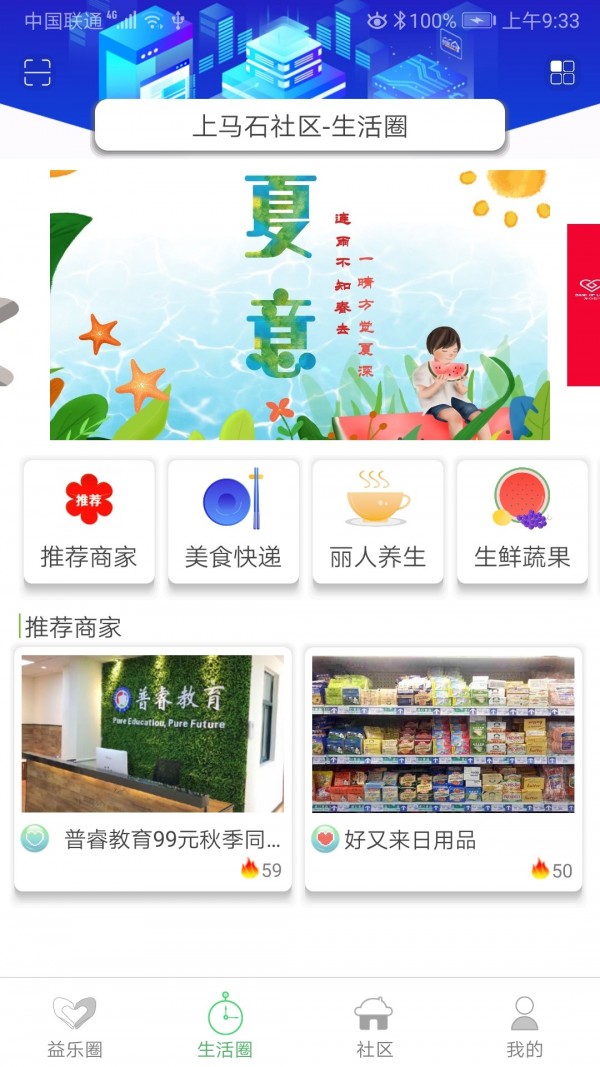Open the 推荐商家 category

coord(89,521)
